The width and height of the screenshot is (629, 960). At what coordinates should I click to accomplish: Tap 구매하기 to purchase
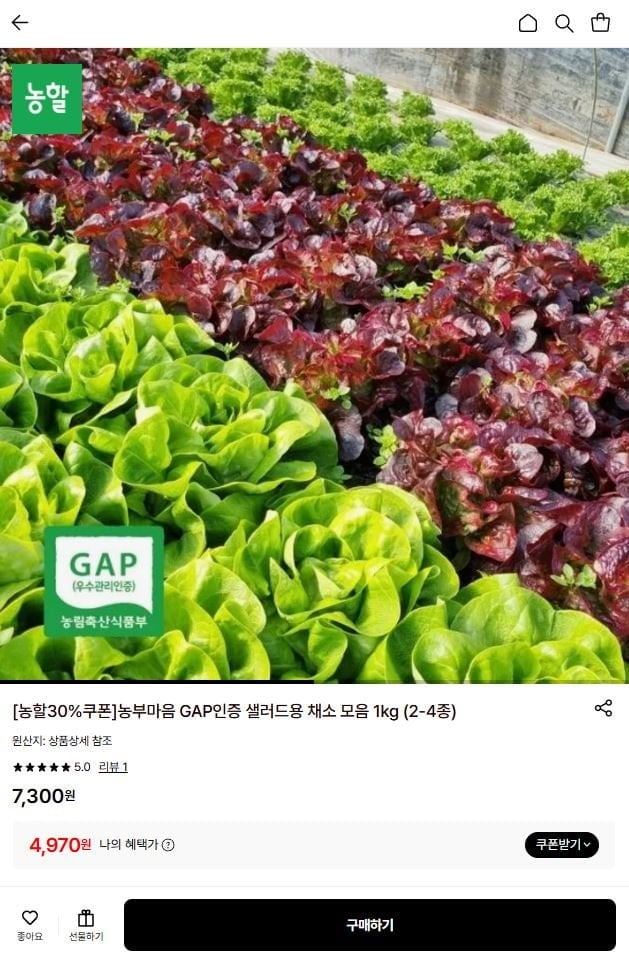click(x=369, y=925)
